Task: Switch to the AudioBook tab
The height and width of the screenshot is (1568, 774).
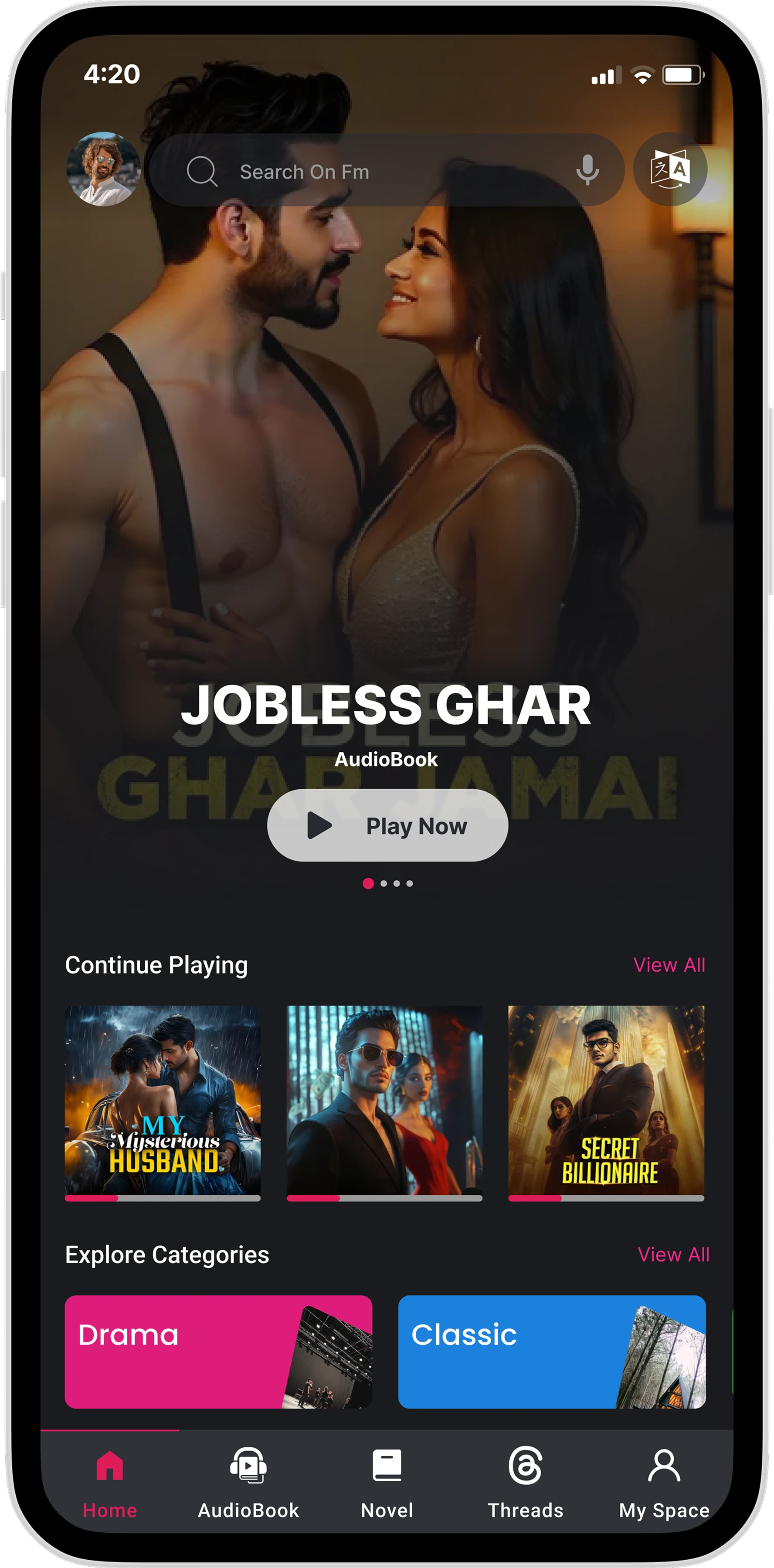Action: pos(248,1483)
